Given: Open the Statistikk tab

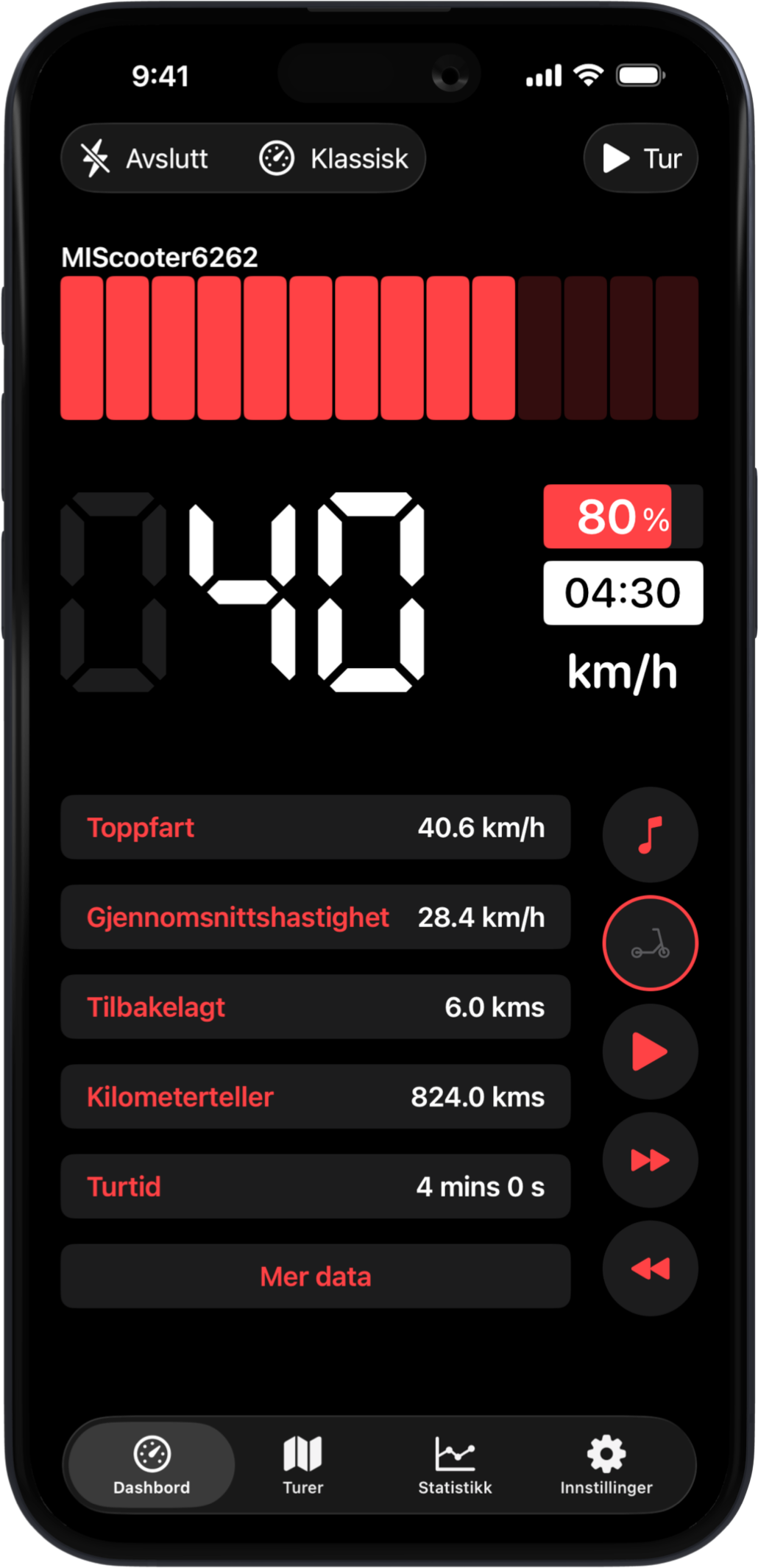Looking at the screenshot, I should coord(455,1464).
